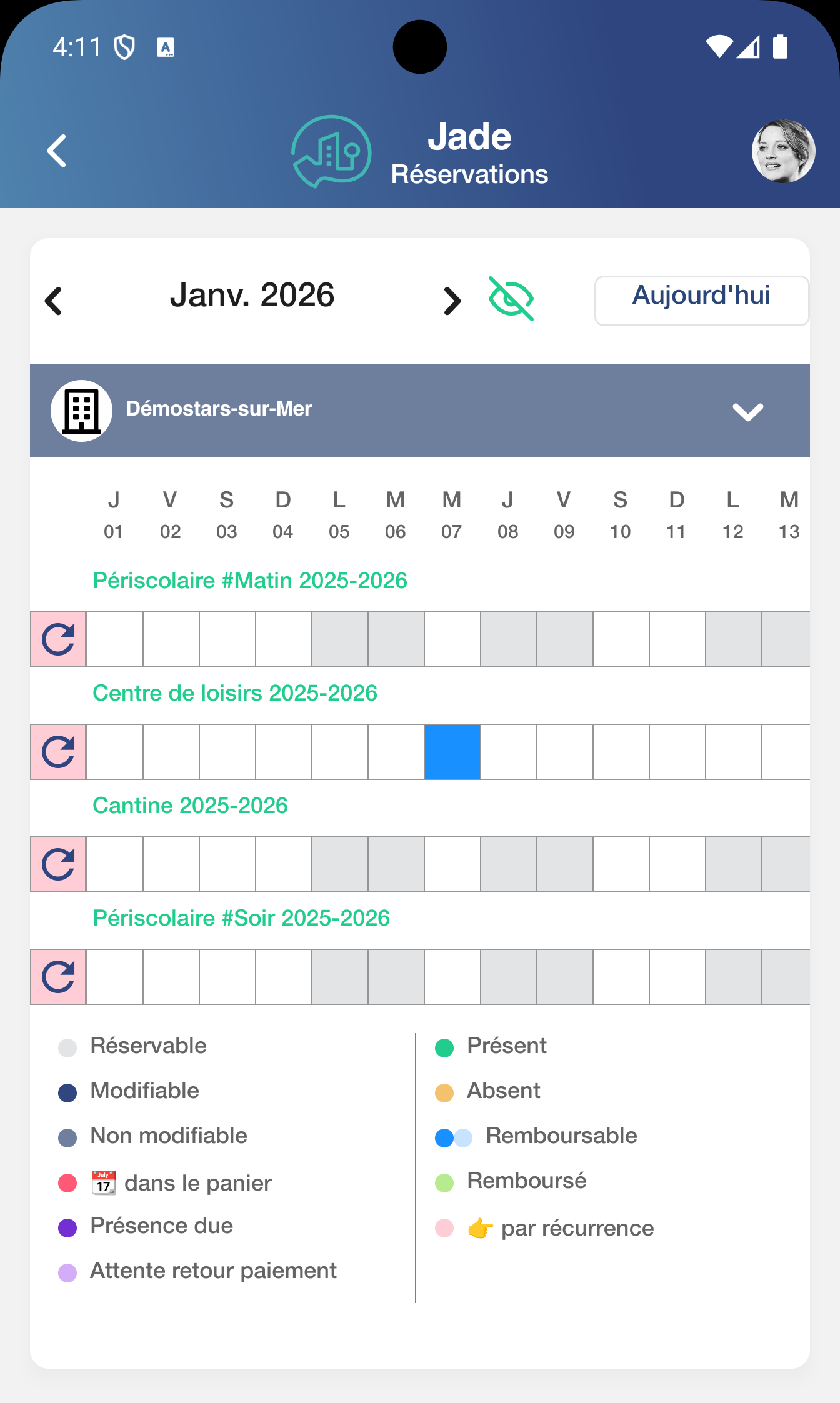Screen dimensions: 840x1403
Task: Go back using the header arrow
Action: 57,151
